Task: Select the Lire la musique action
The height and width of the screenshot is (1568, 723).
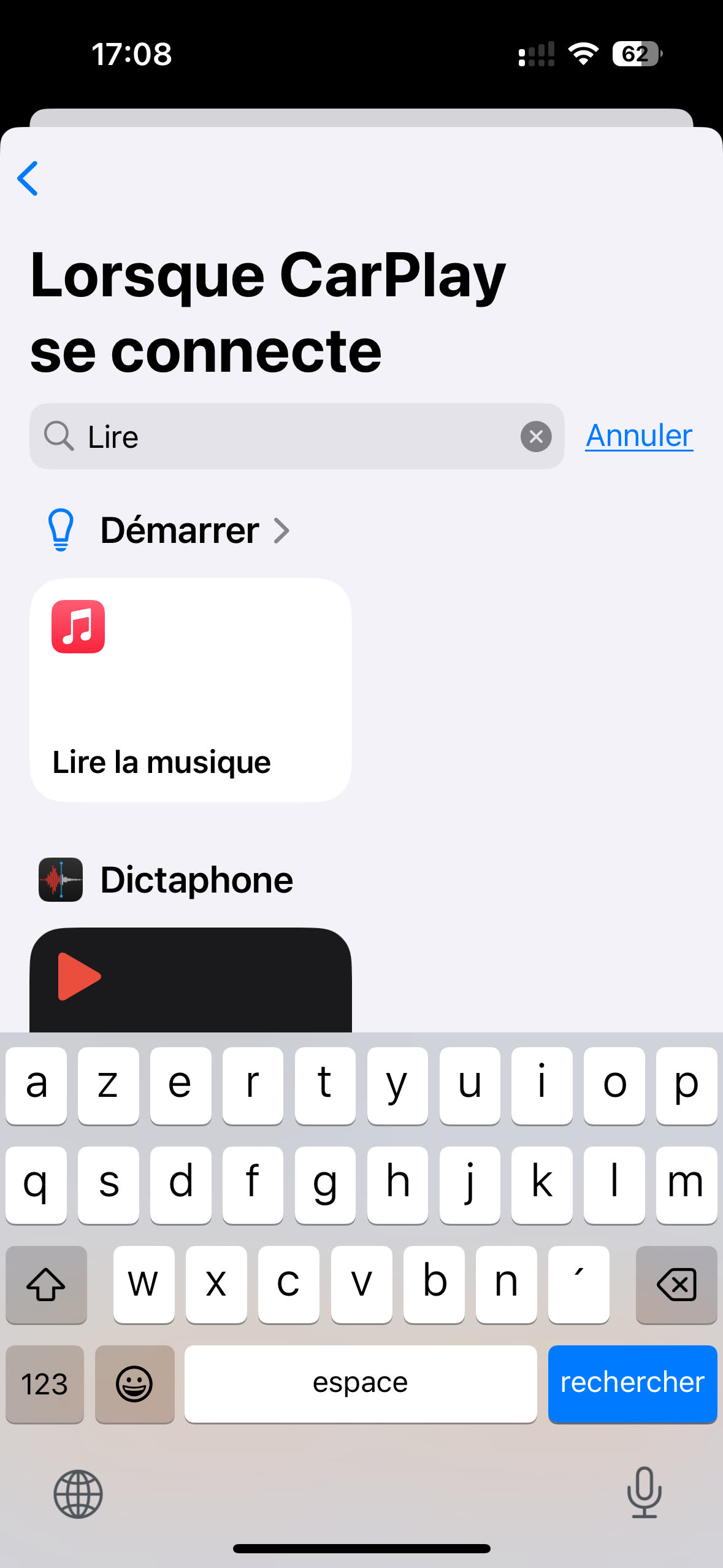Action: click(190, 690)
